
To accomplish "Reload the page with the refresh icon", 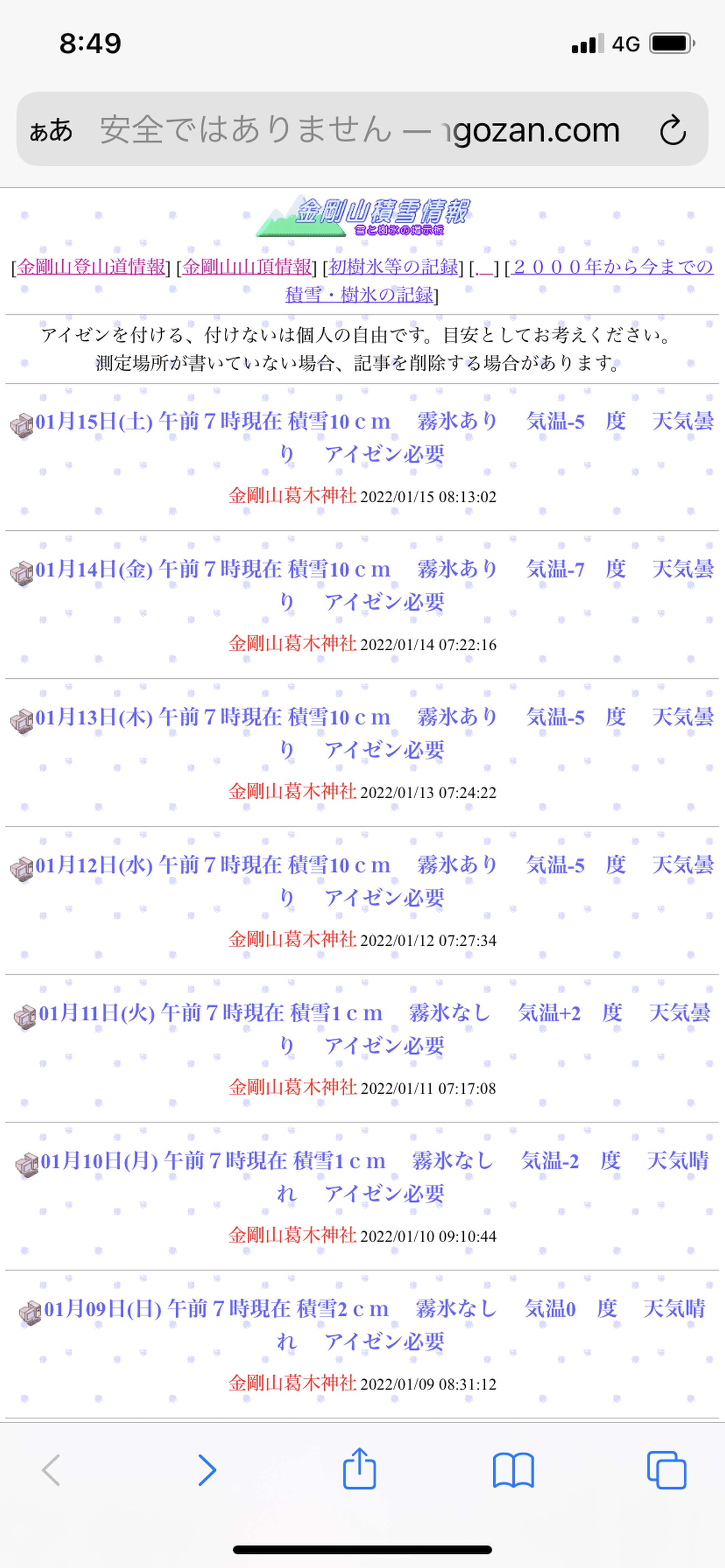I will (x=673, y=130).
